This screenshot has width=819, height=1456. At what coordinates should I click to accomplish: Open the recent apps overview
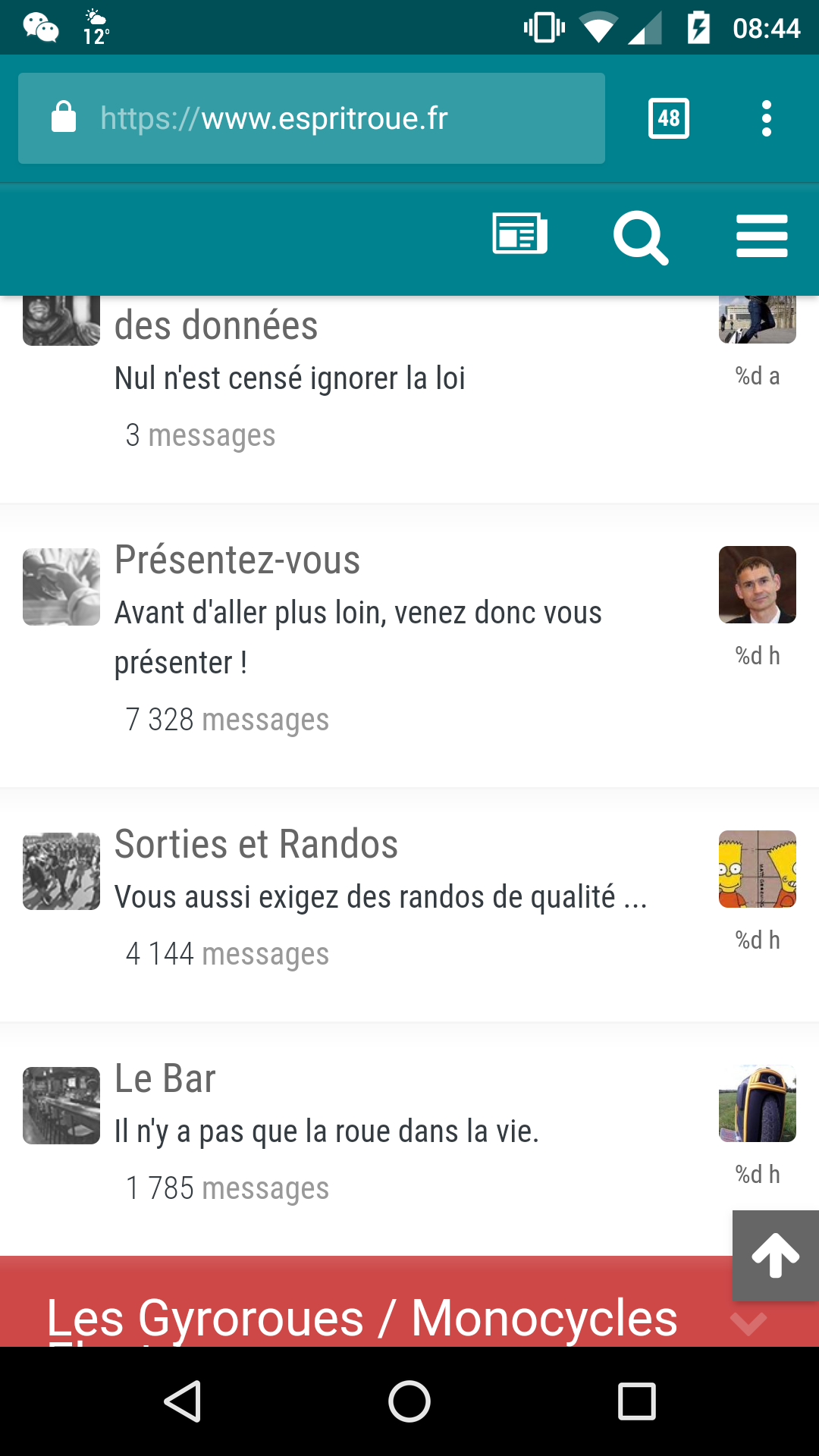[637, 1401]
